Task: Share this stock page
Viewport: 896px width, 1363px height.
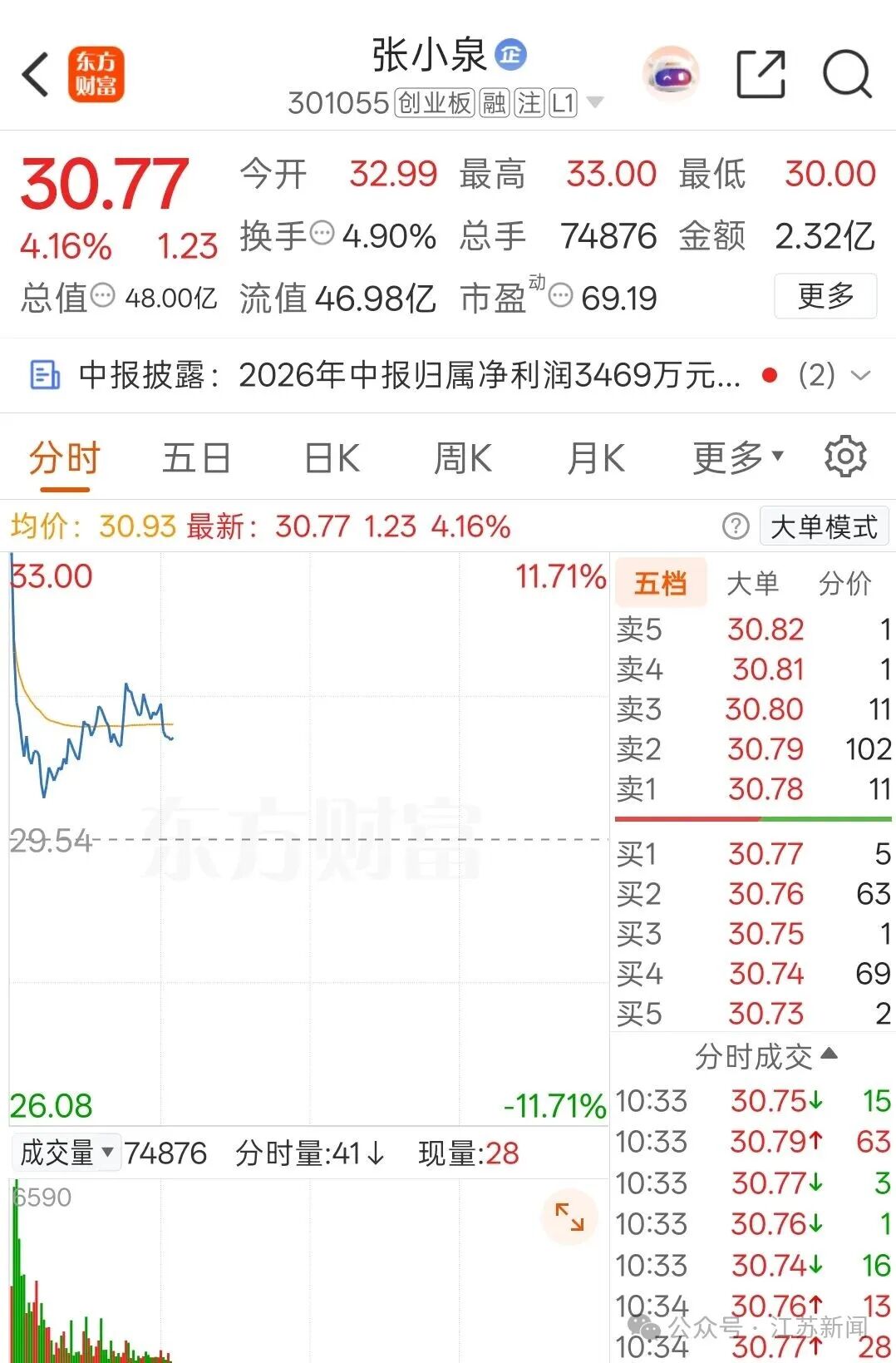Action: pyautogui.click(x=761, y=75)
